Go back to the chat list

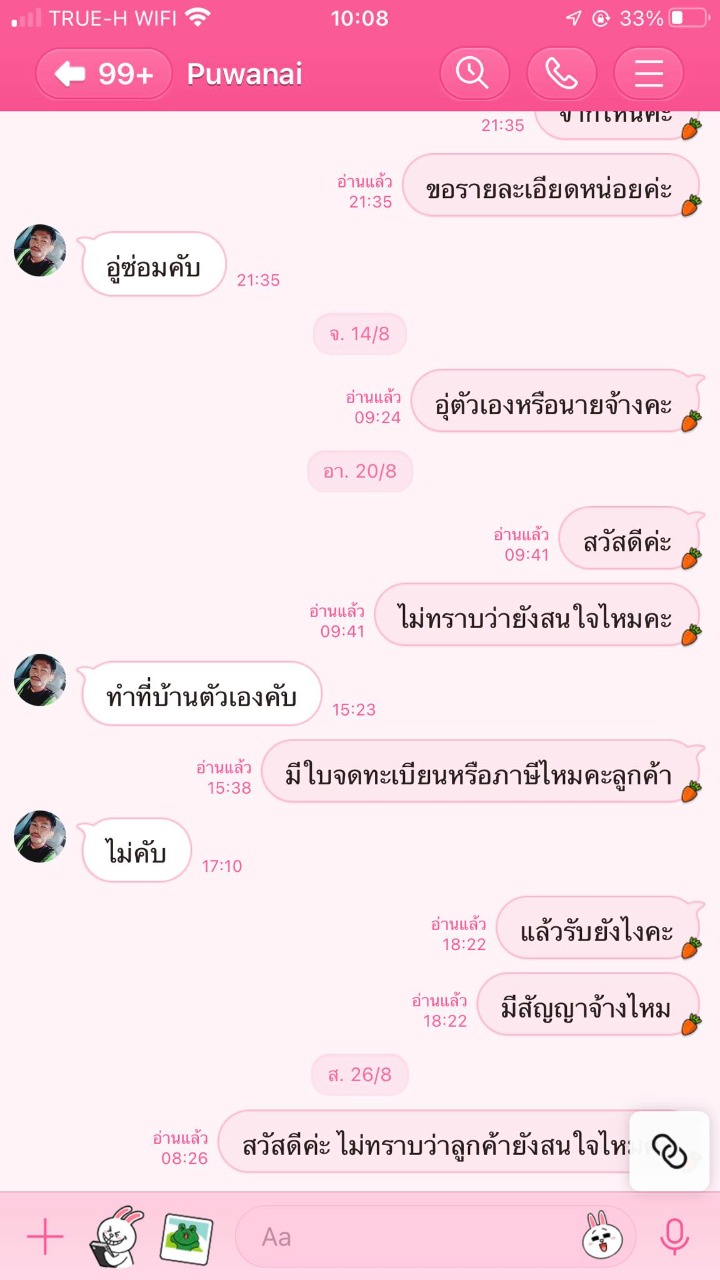(104, 74)
